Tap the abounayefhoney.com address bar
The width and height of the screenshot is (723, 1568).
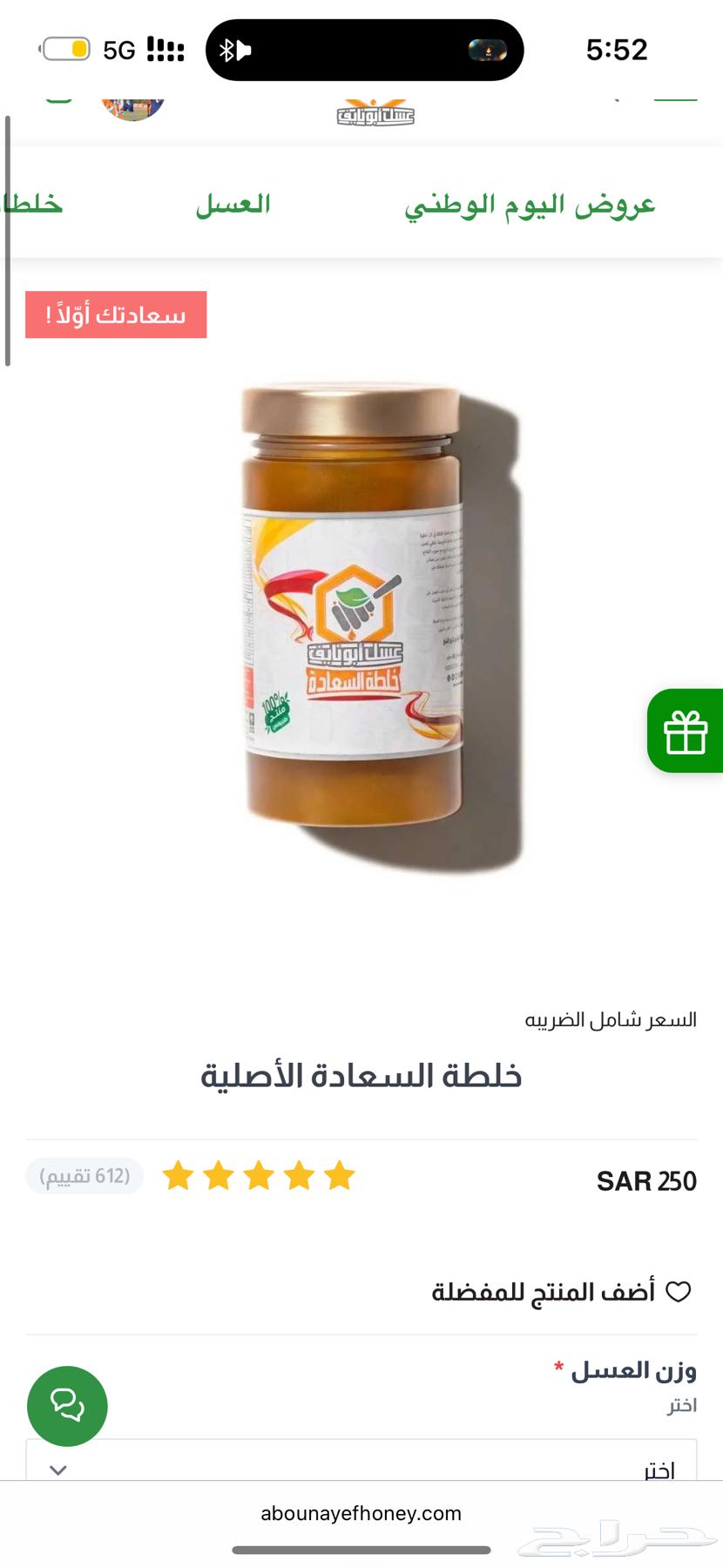click(361, 1513)
